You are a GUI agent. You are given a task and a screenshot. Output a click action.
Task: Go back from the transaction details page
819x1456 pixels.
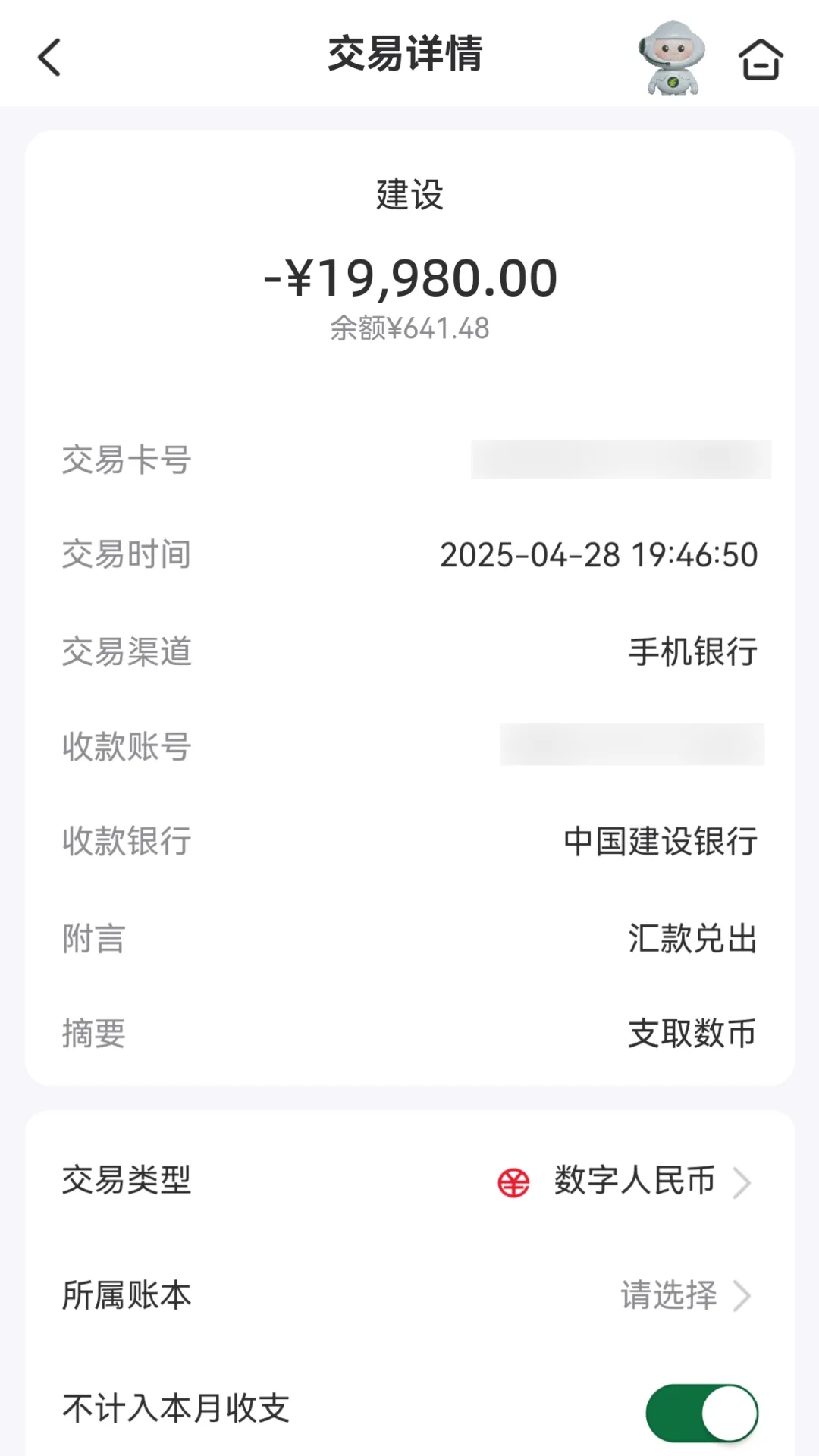[49, 58]
